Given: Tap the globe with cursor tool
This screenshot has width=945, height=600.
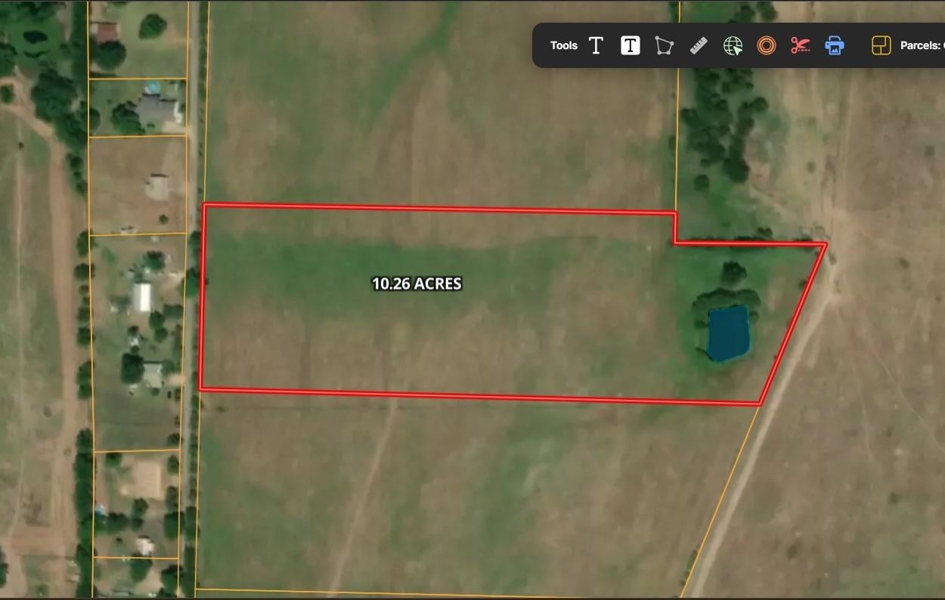Looking at the screenshot, I should coord(733,45).
